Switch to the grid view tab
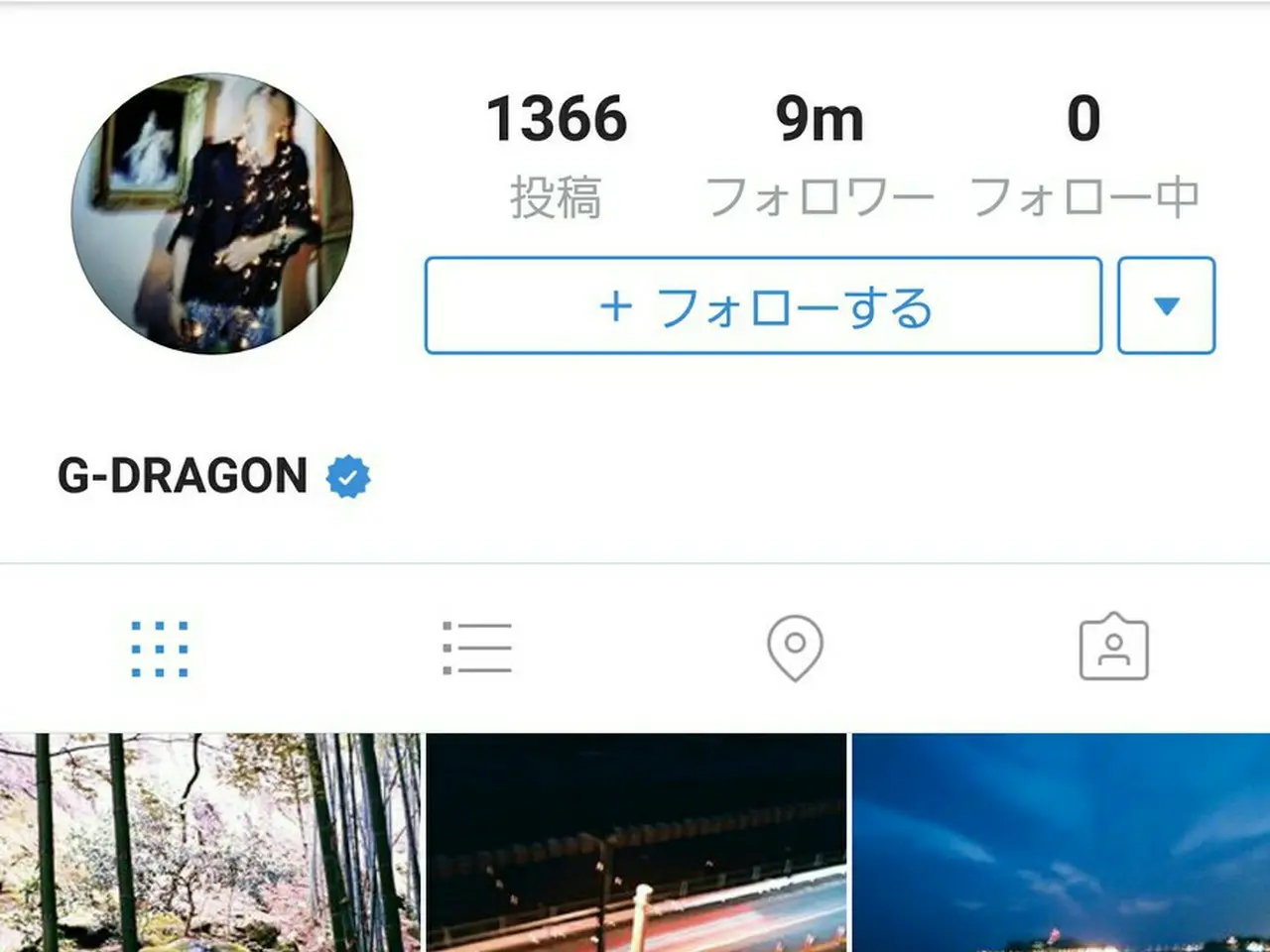 coord(160,649)
